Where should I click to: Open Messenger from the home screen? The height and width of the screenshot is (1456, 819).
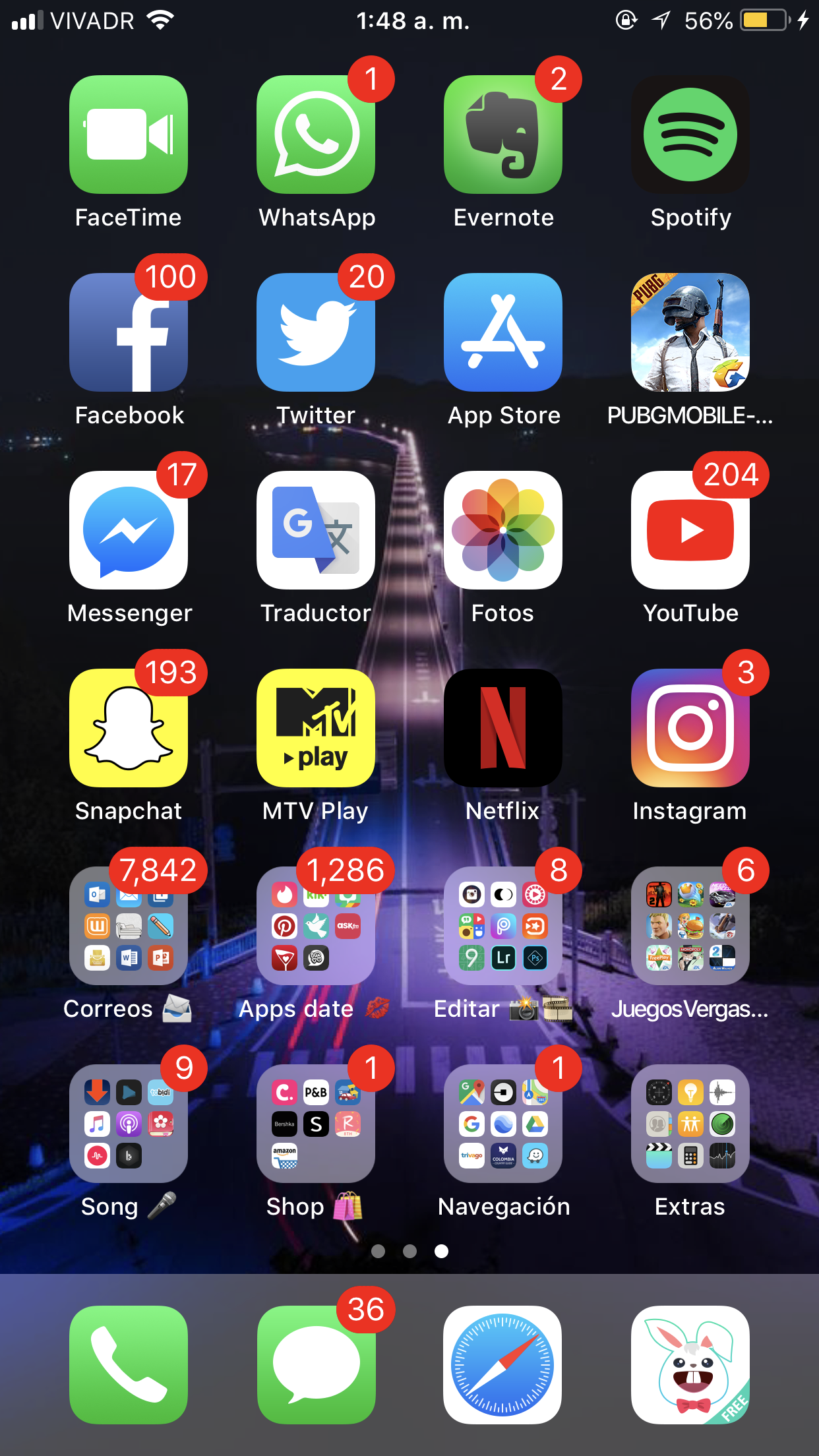point(128,530)
